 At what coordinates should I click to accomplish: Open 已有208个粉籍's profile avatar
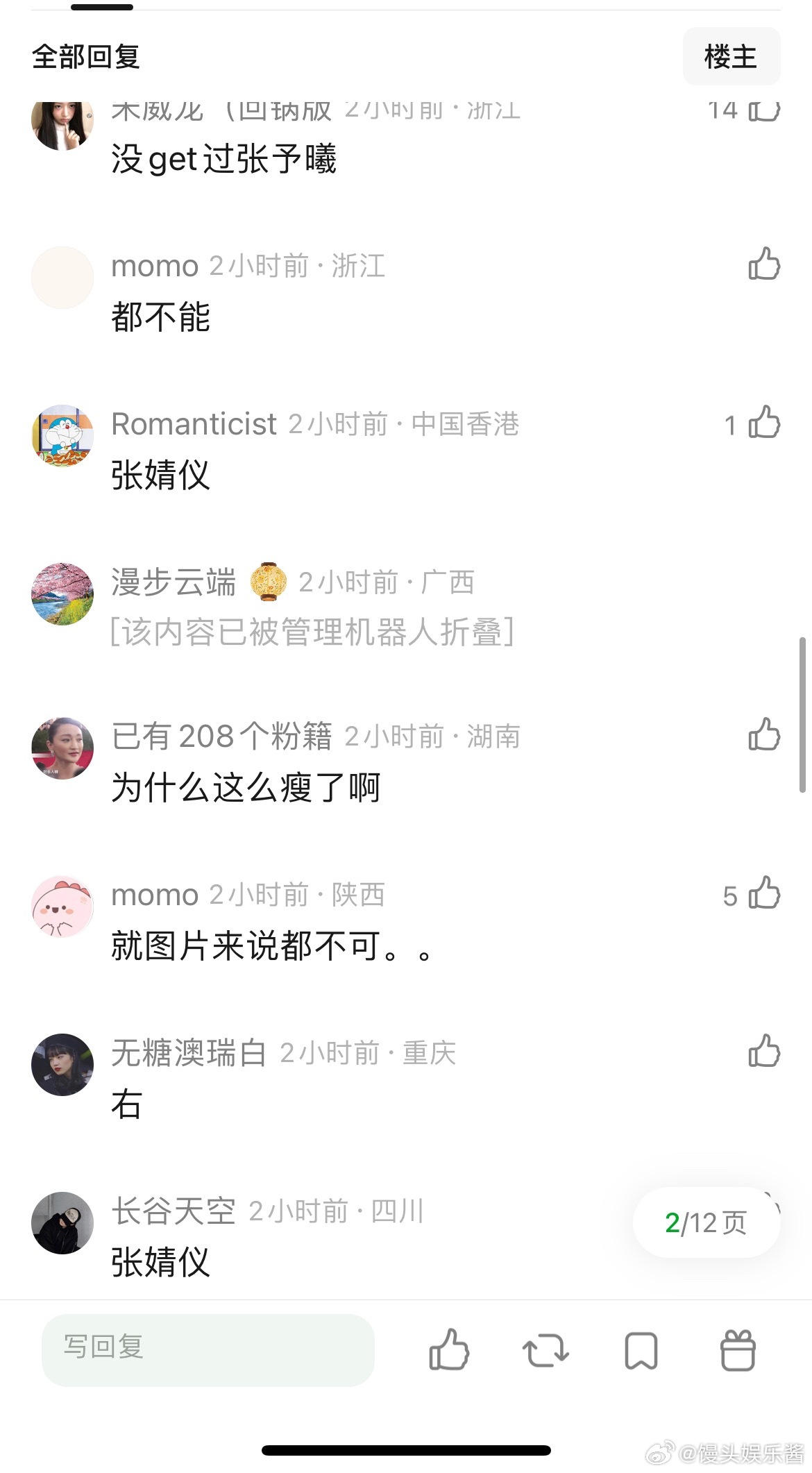click(62, 748)
